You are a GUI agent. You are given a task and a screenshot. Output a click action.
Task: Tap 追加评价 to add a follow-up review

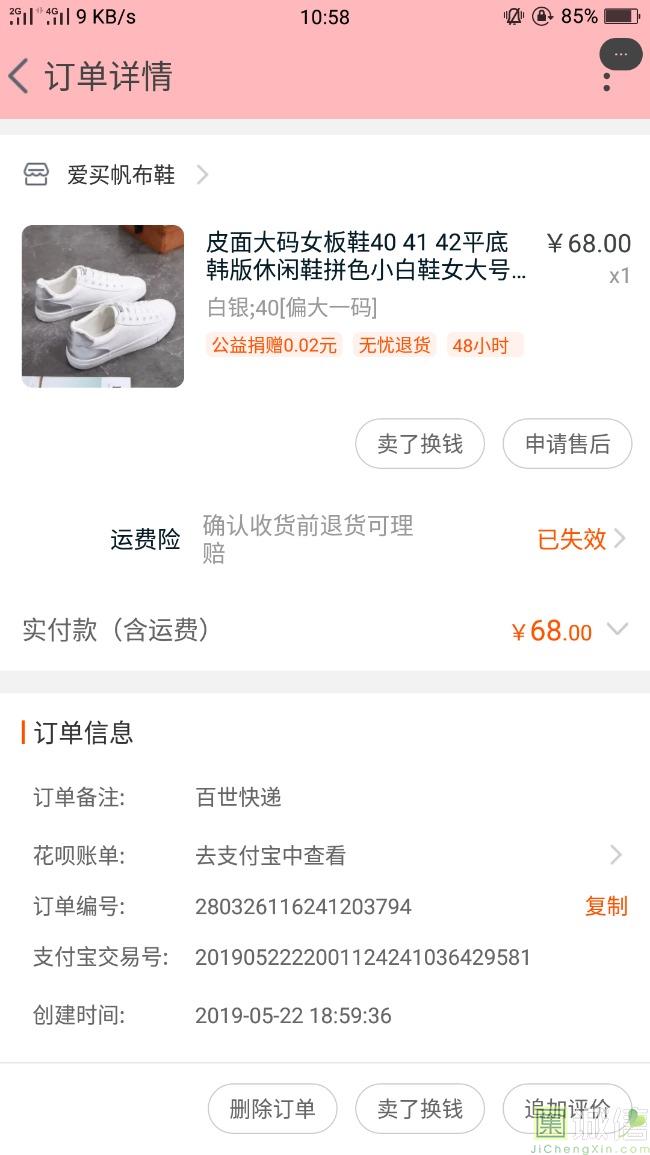567,1108
